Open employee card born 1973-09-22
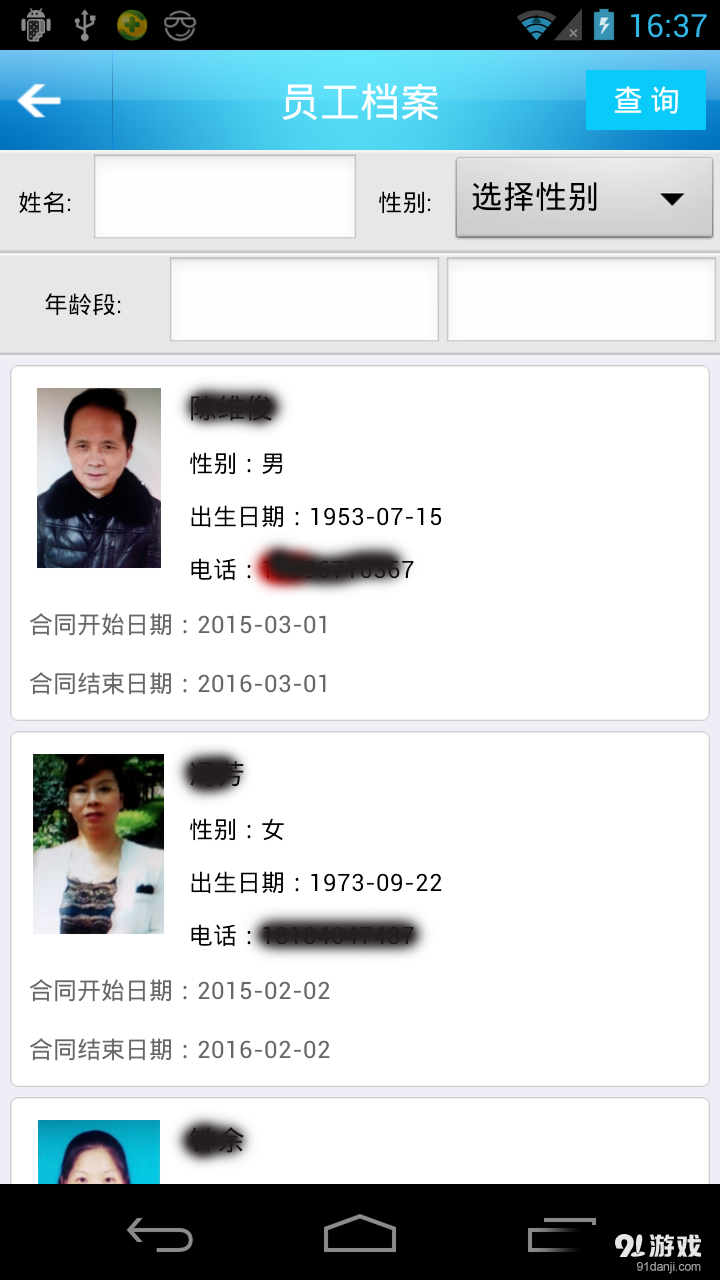 (360, 909)
